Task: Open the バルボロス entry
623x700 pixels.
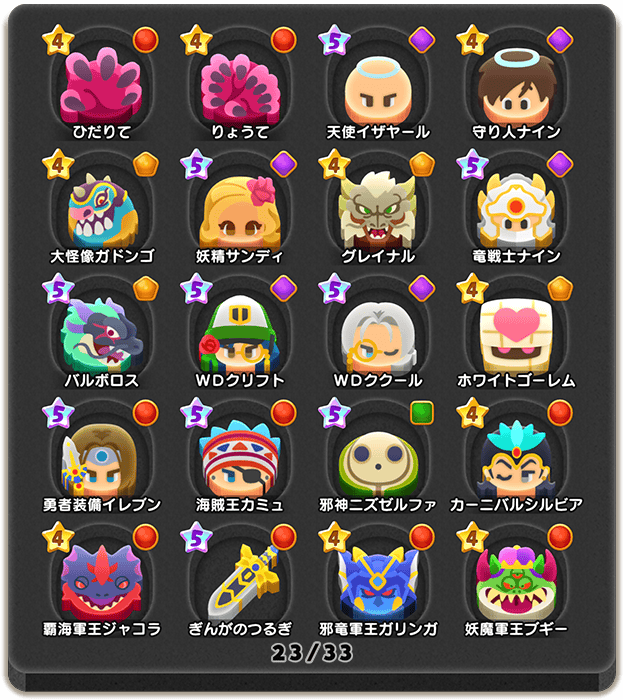Action: pyautogui.click(x=102, y=333)
